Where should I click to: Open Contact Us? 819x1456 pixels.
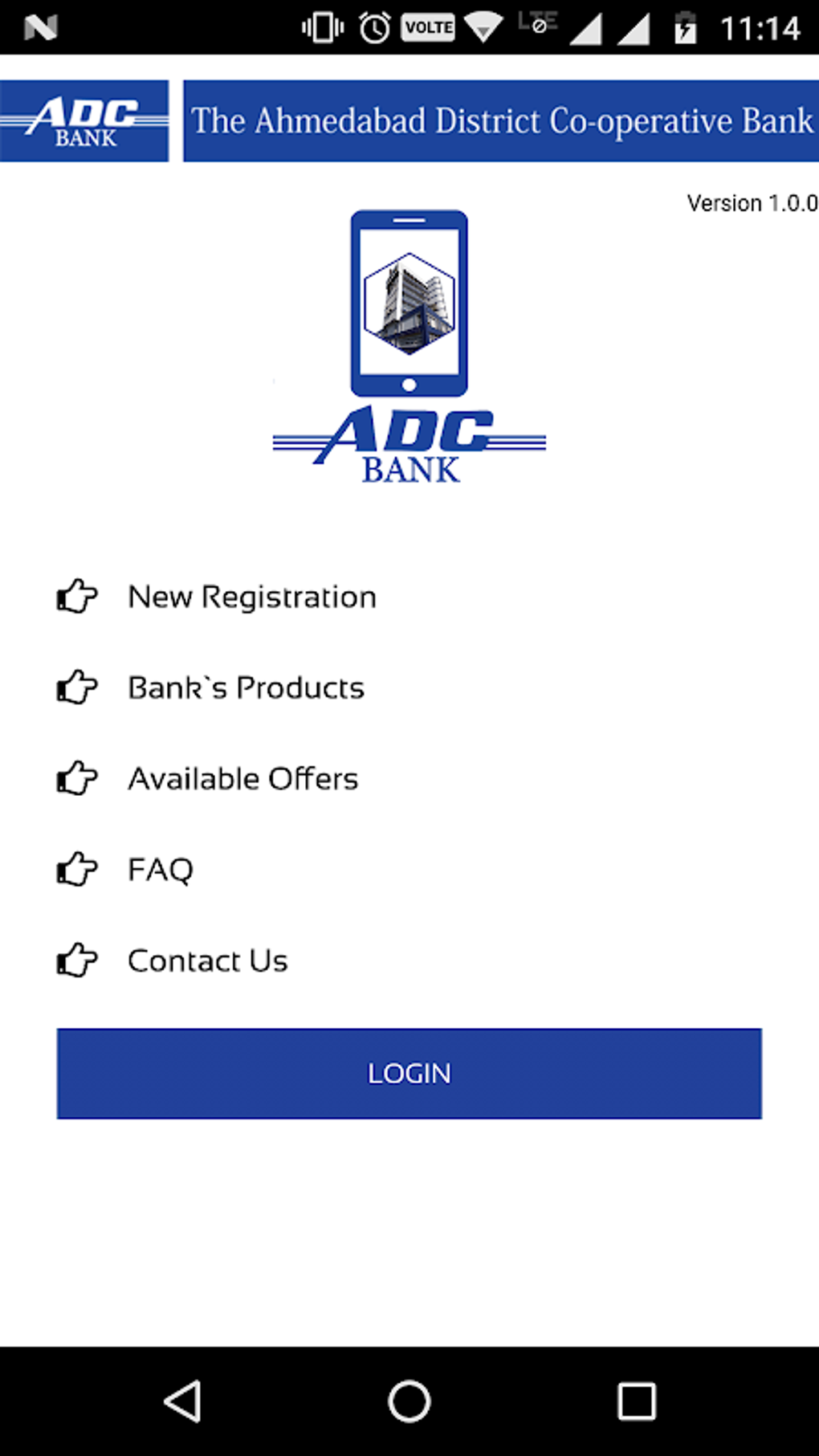(x=207, y=960)
